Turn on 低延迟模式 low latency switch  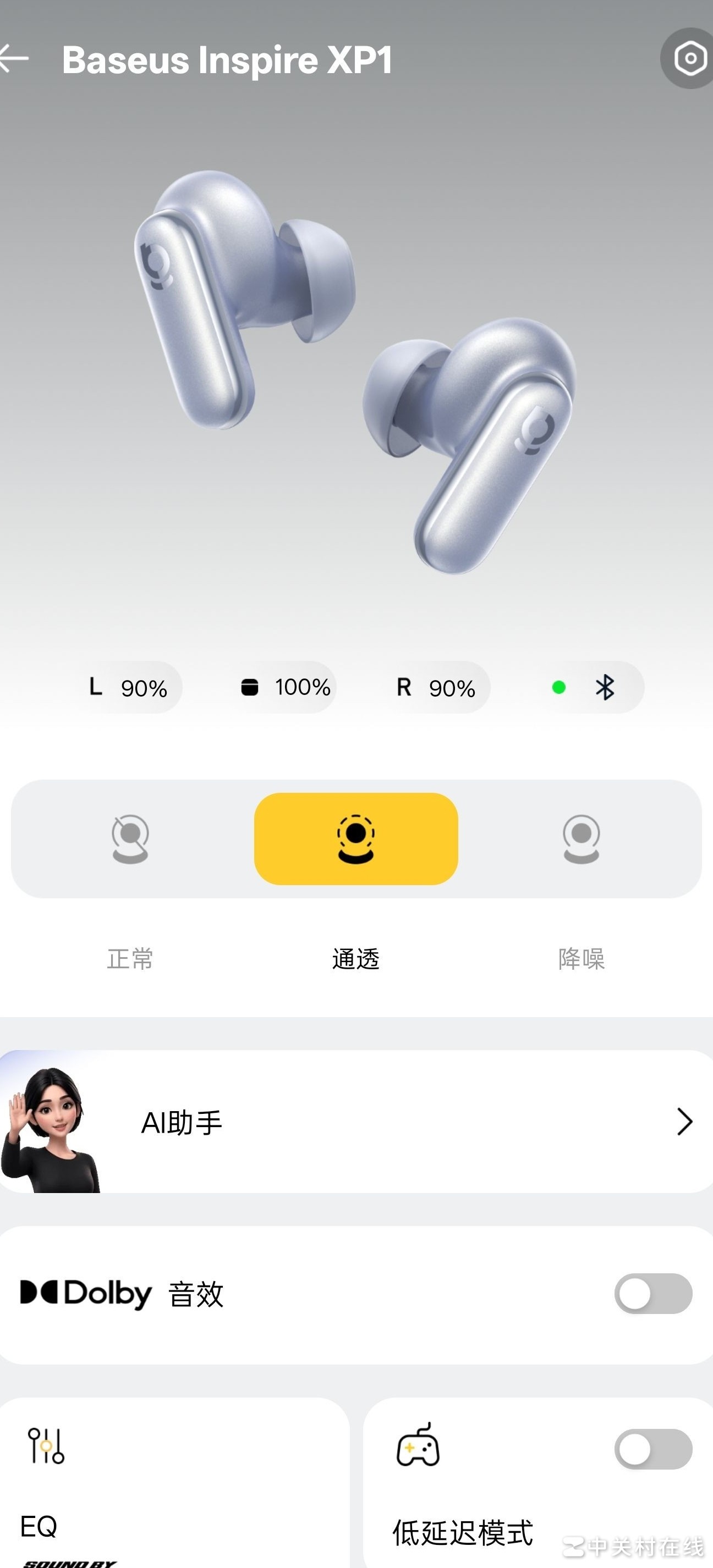(652, 1449)
